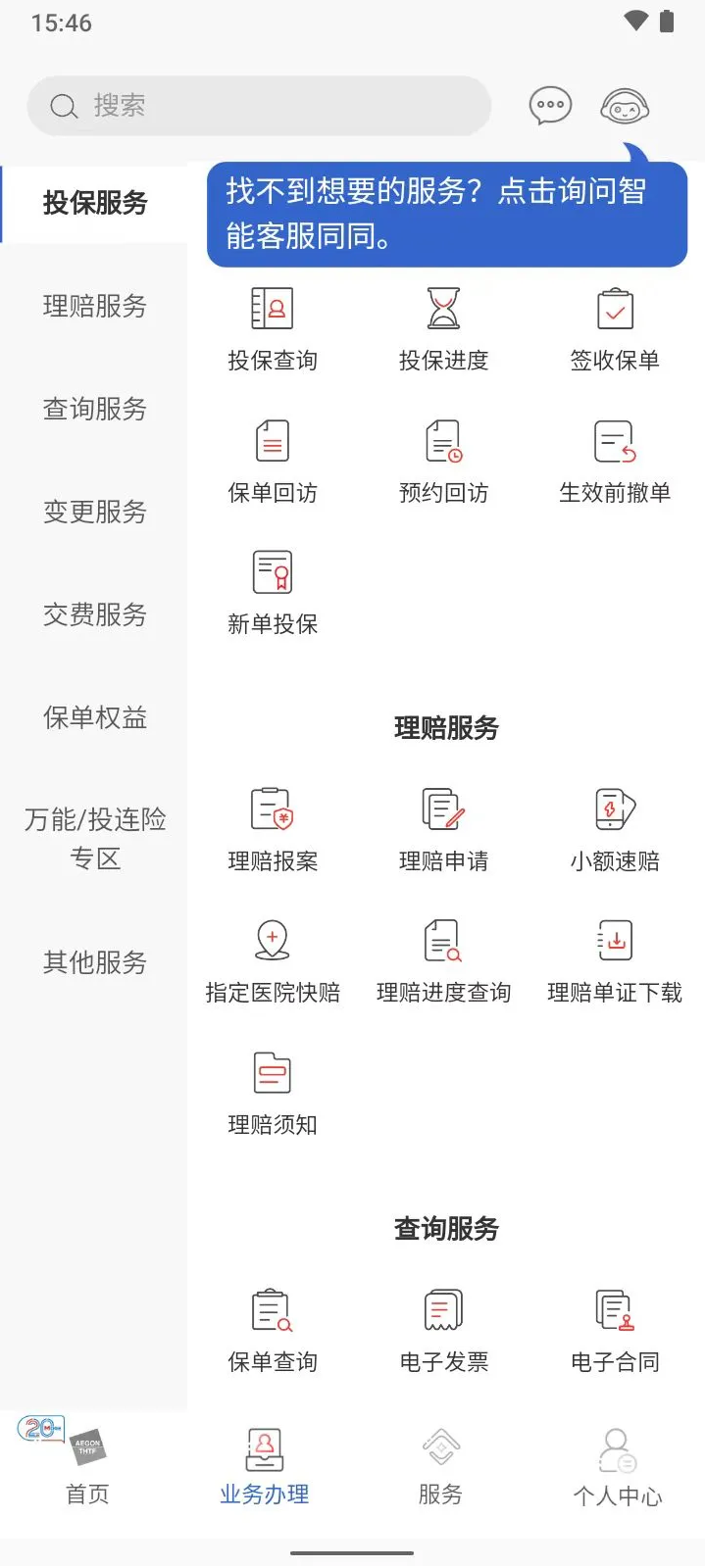Select the 投保进度 application progress icon
This screenshot has width=706, height=1568.
coord(443,323)
